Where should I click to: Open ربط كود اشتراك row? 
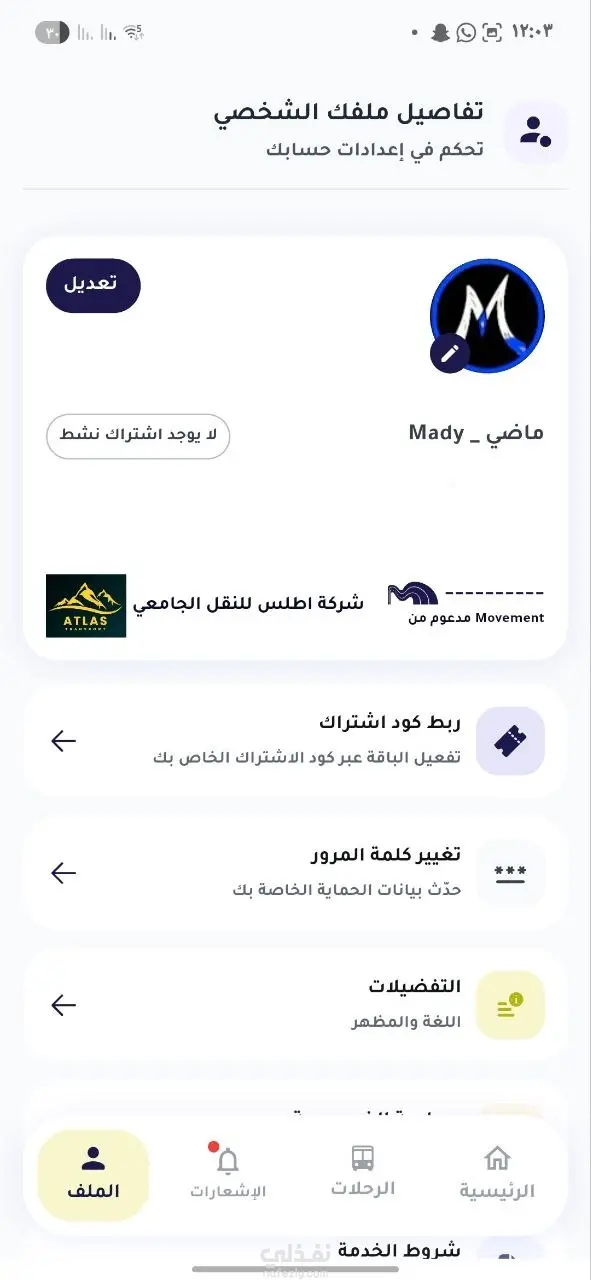295,741
